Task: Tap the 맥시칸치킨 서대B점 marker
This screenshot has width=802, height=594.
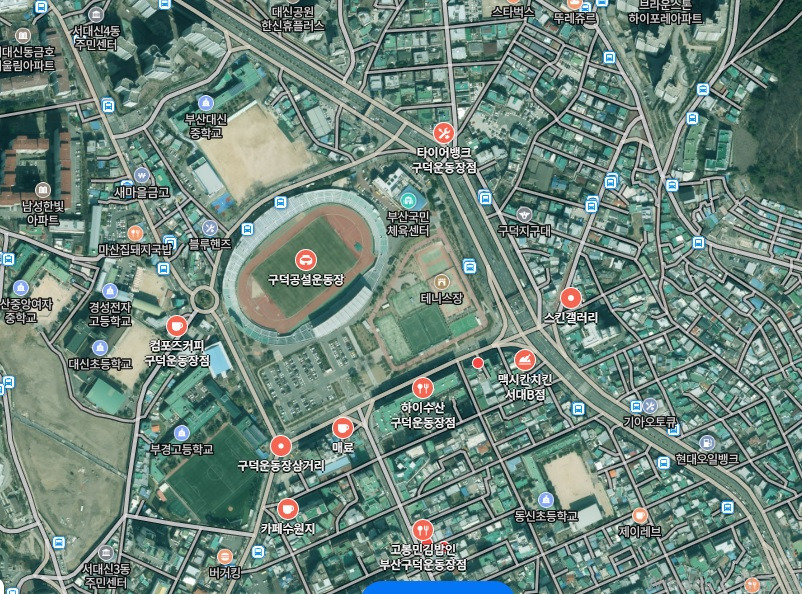Action: [x=525, y=361]
